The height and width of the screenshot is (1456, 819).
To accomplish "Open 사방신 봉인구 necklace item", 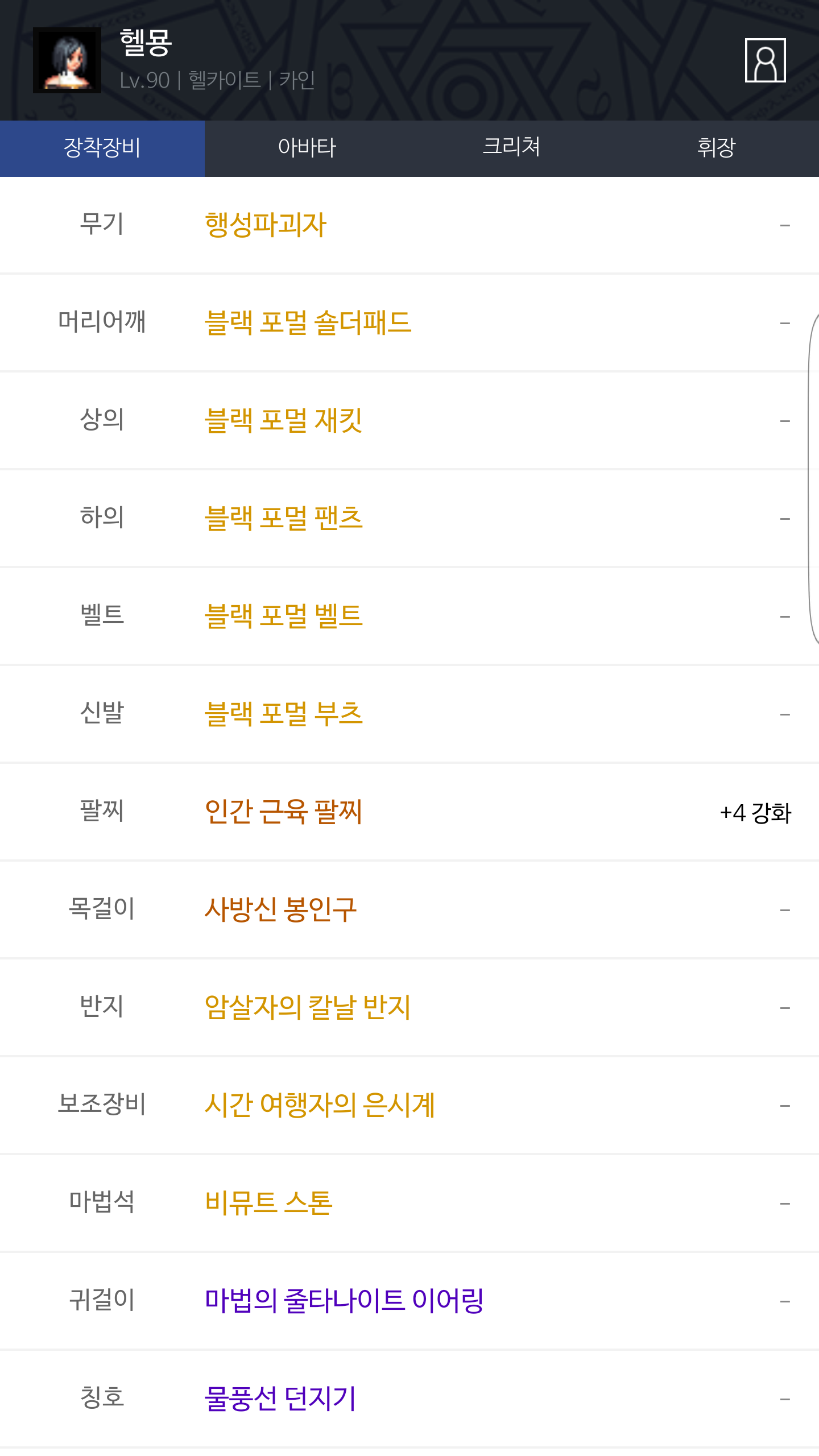I will click(280, 909).
